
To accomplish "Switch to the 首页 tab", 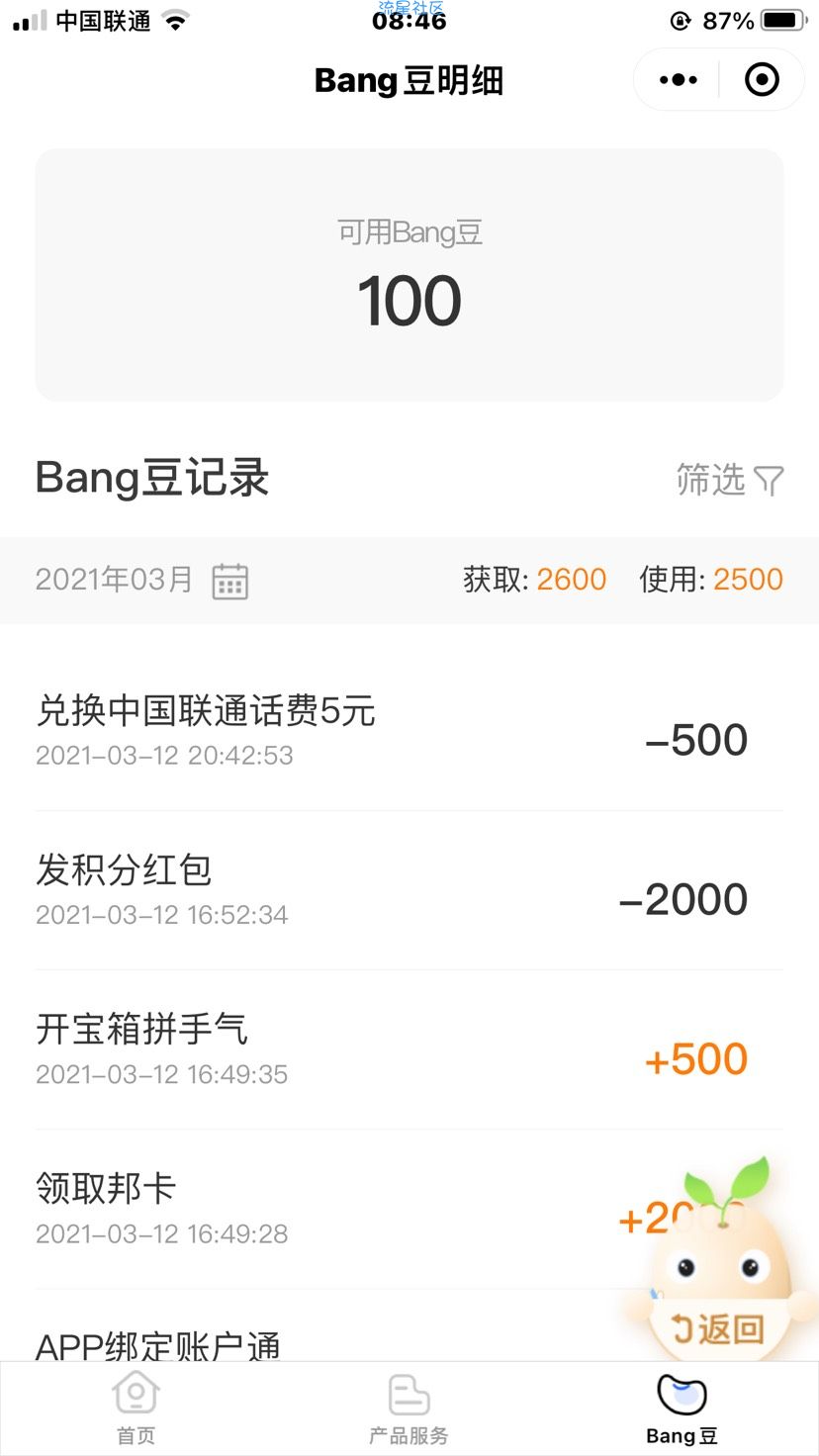I will (136, 1408).
